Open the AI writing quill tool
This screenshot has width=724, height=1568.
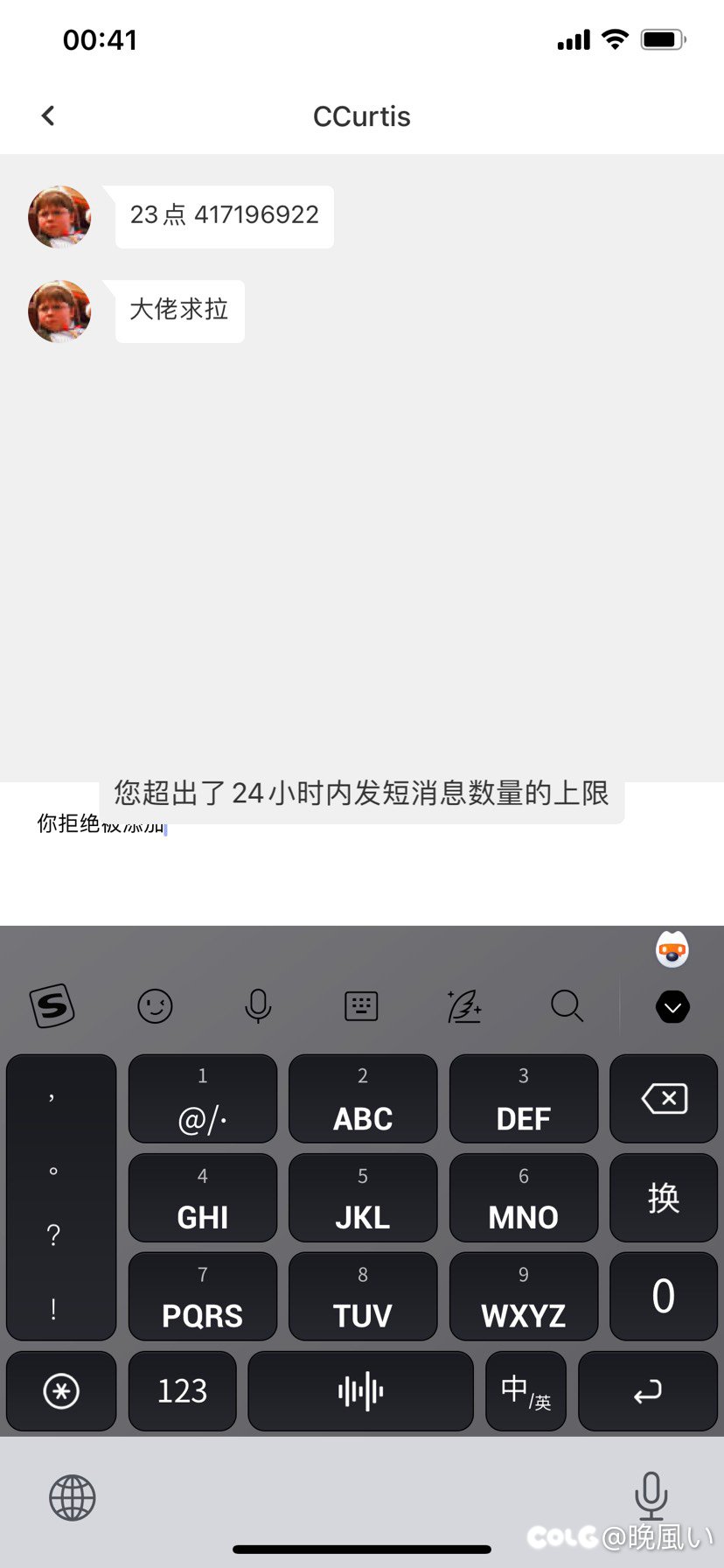[x=464, y=1006]
